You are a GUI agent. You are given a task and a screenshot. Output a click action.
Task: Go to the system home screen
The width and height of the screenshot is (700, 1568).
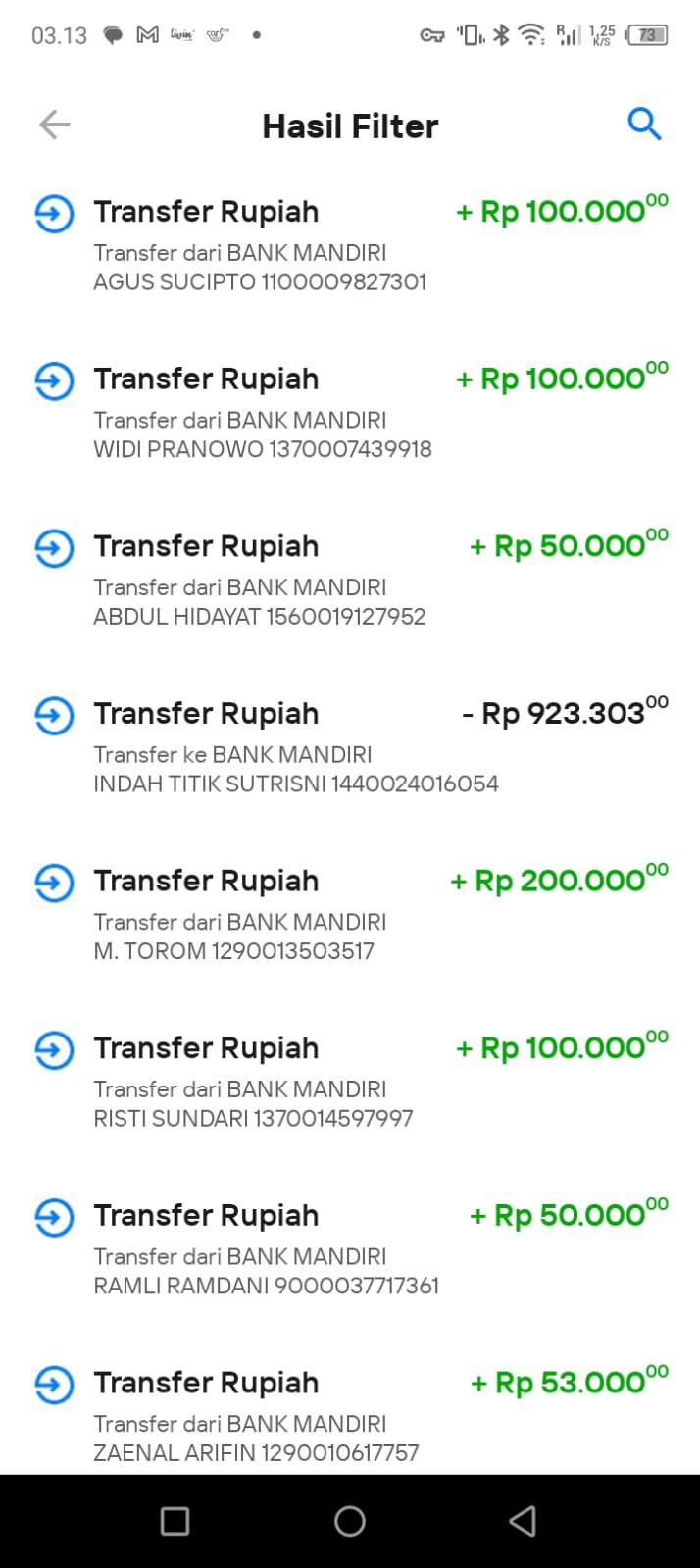click(350, 1521)
